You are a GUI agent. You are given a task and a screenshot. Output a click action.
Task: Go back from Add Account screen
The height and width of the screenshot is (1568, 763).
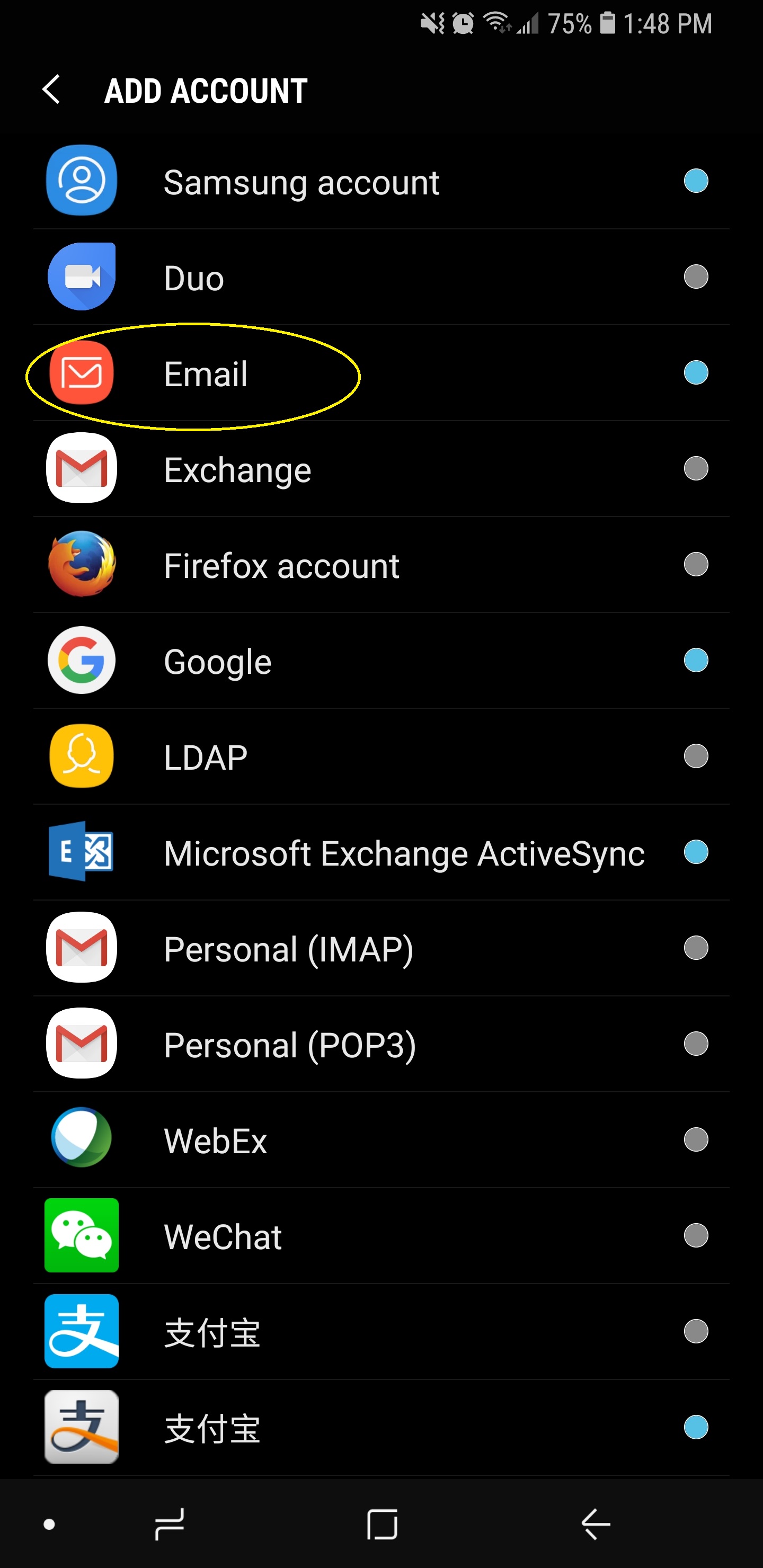pyautogui.click(x=52, y=90)
